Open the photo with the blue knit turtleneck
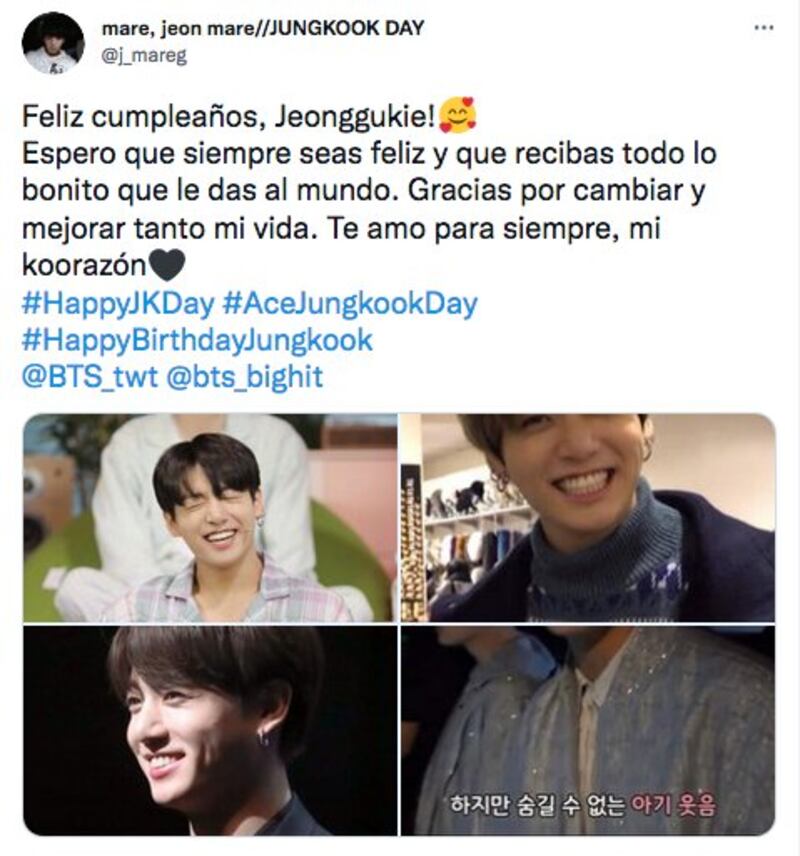 (x=588, y=518)
